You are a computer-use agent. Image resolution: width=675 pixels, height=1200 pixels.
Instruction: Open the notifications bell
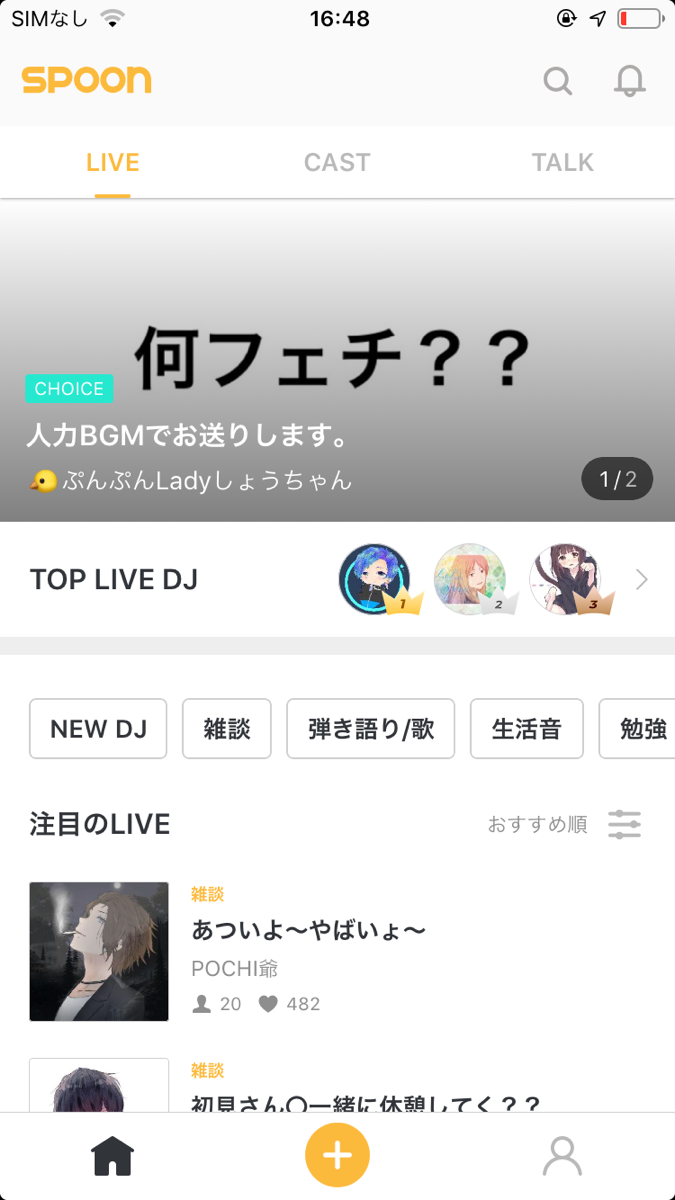629,81
